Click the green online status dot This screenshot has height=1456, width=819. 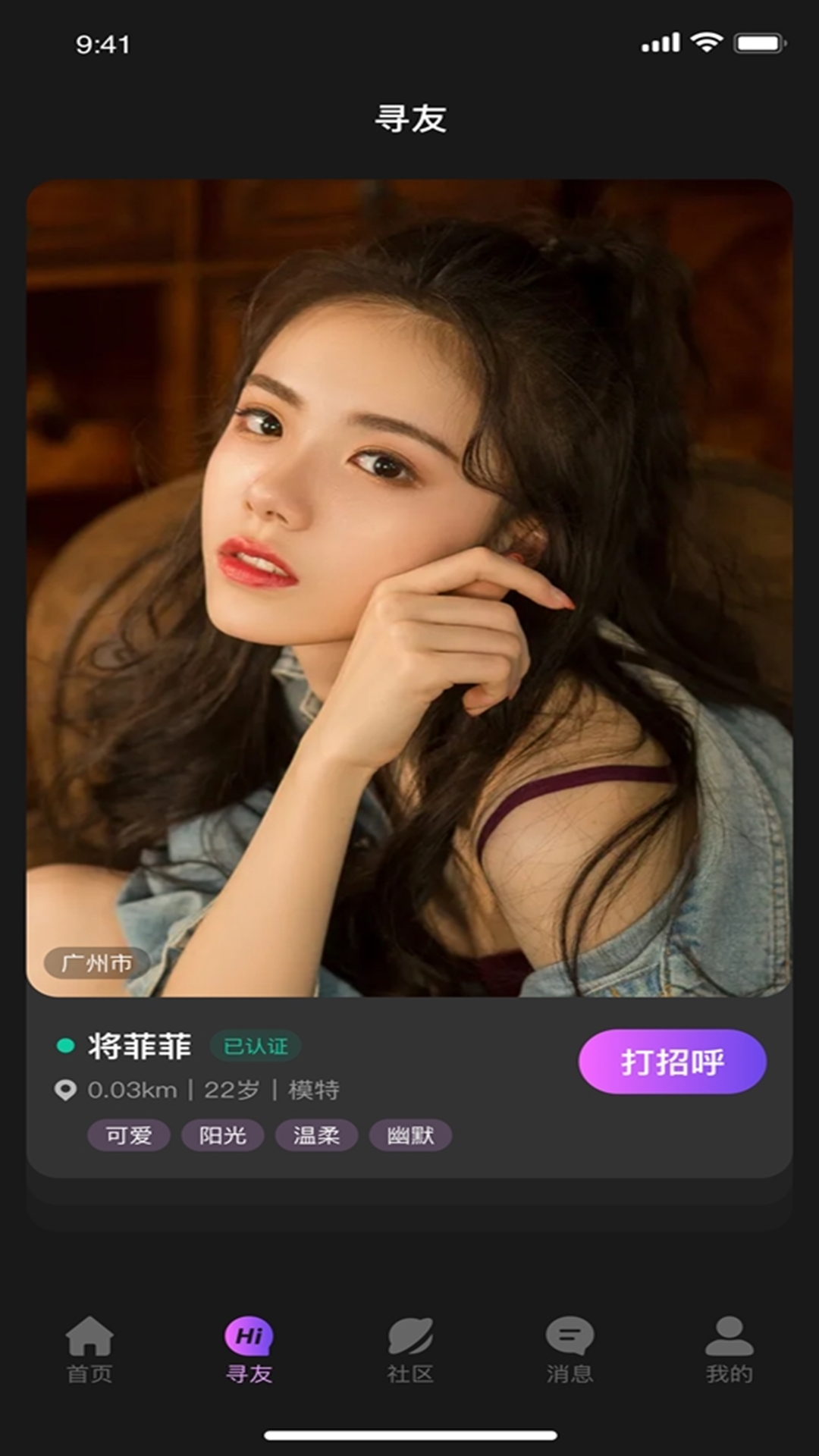66,1044
